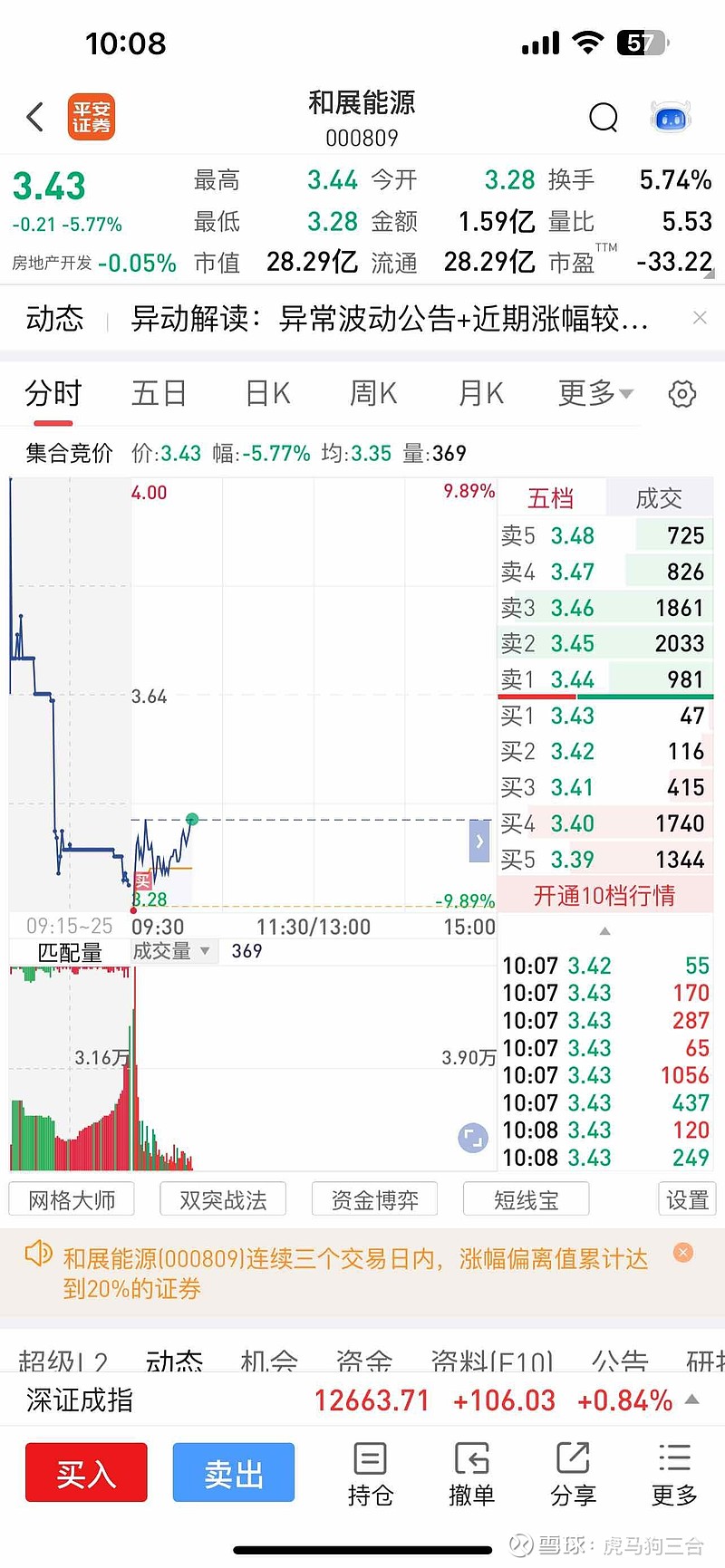Open the robot assistant icon
Viewport: 725px width, 1568px height.
[x=671, y=117]
